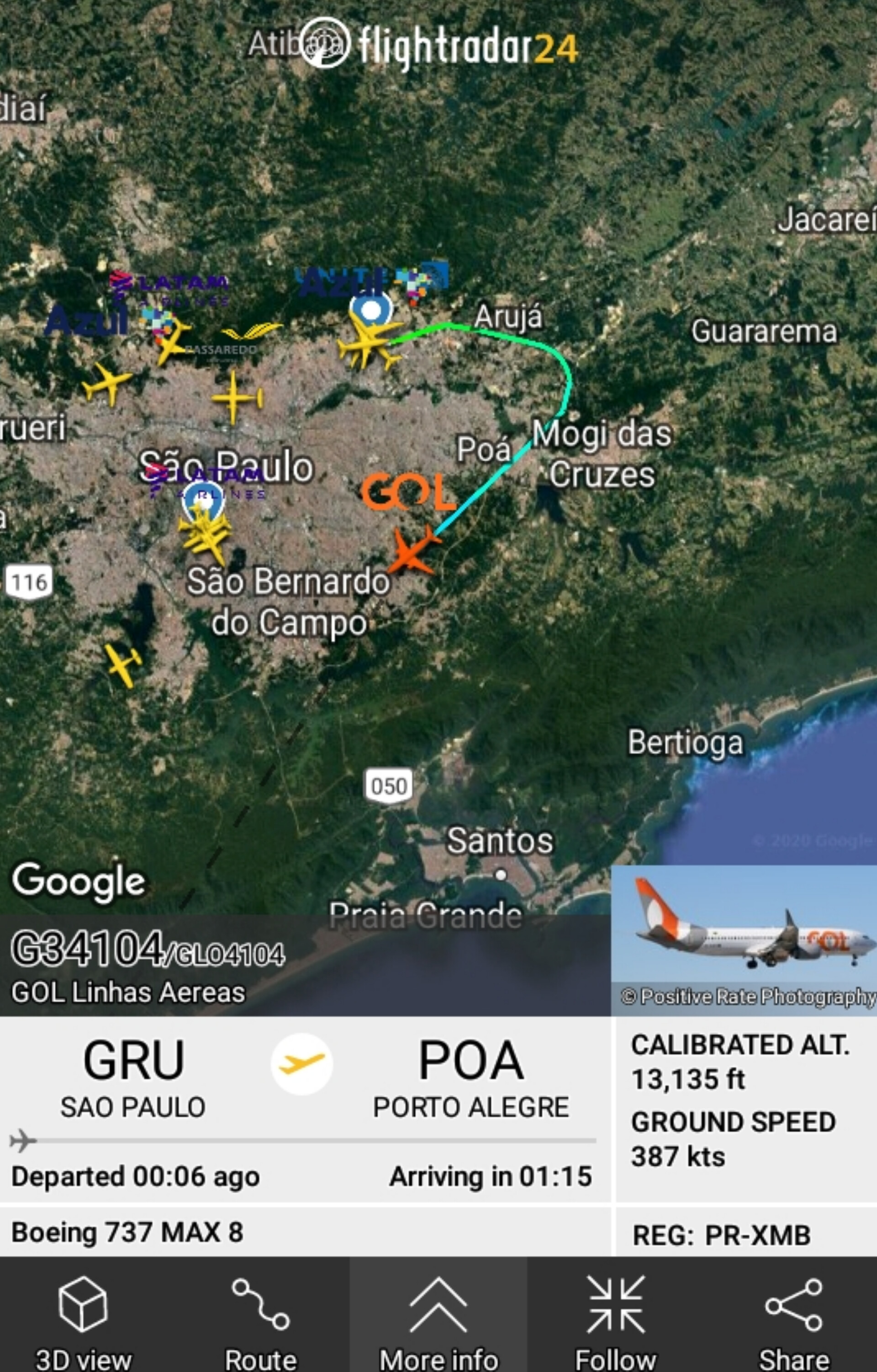Select the lone yellow plane southwest of São Bernardo do Campo
Image resolution: width=877 pixels, height=1372 pixels.
123,665
